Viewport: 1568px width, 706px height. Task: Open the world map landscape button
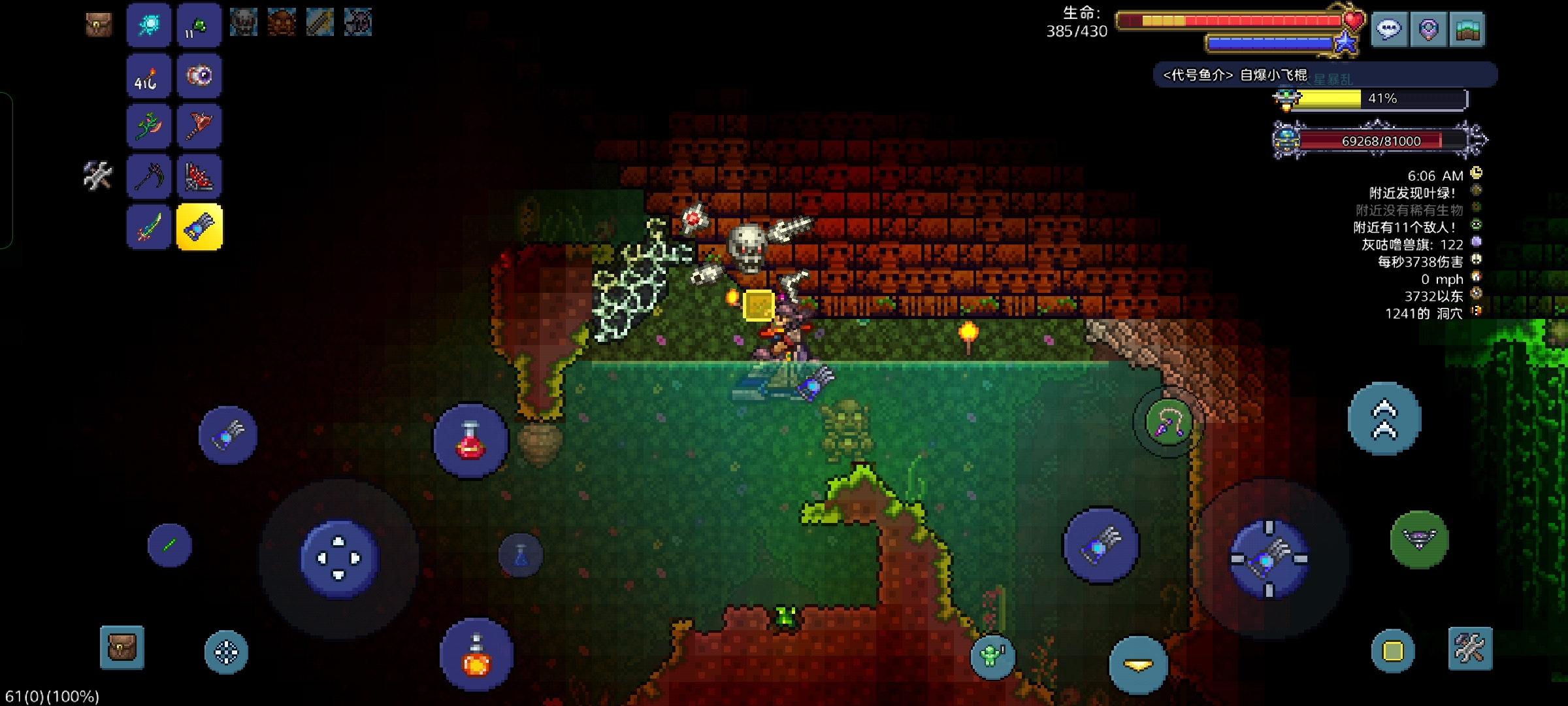[x=1467, y=29]
